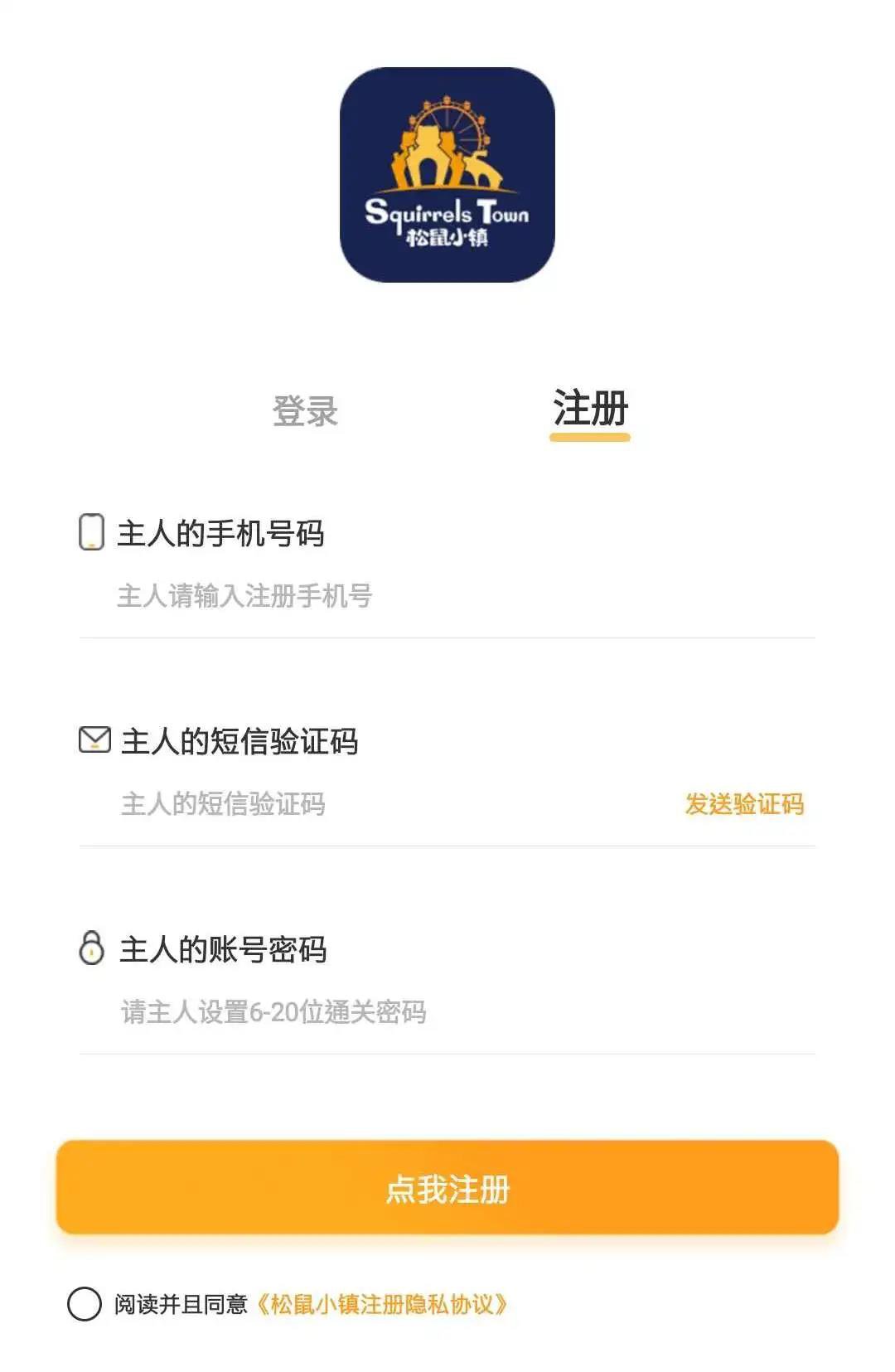Select the 注册 tab
Image resolution: width=895 pixels, height=1372 pixels.
click(590, 410)
